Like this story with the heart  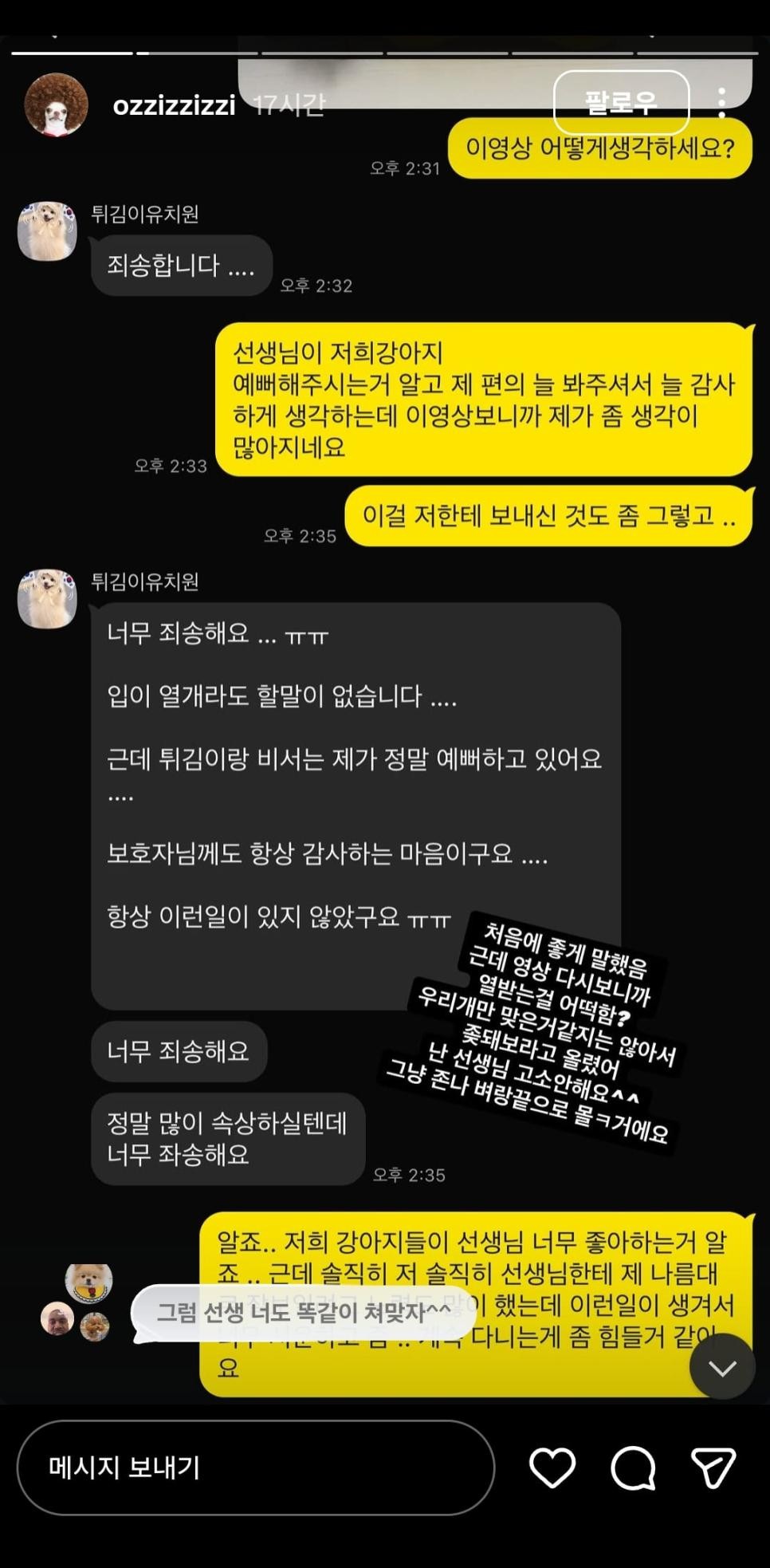[552, 1468]
